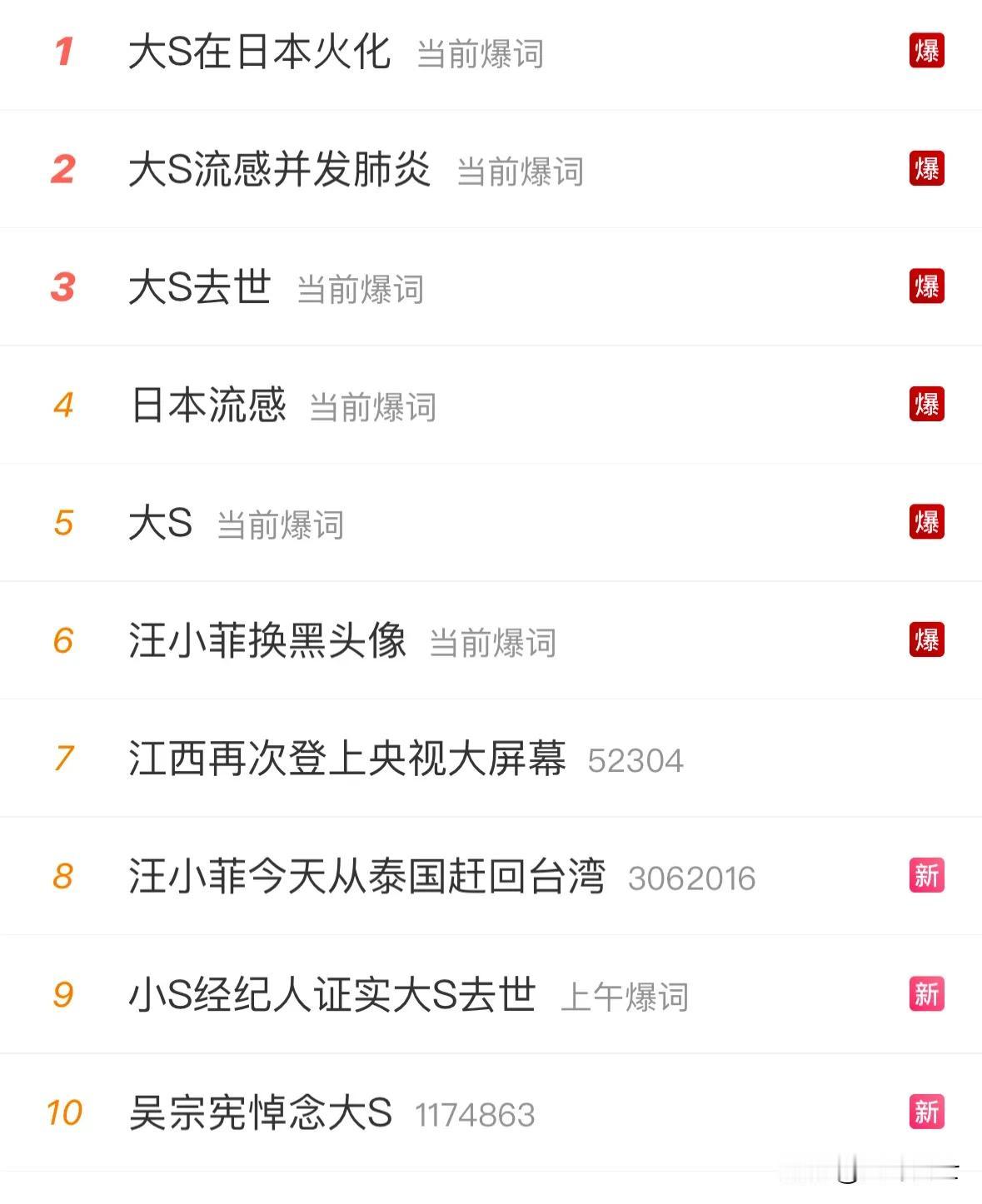This screenshot has height=1204, width=982.
Task: Select the 上午爆词 label on row nine
Action: coord(625,996)
